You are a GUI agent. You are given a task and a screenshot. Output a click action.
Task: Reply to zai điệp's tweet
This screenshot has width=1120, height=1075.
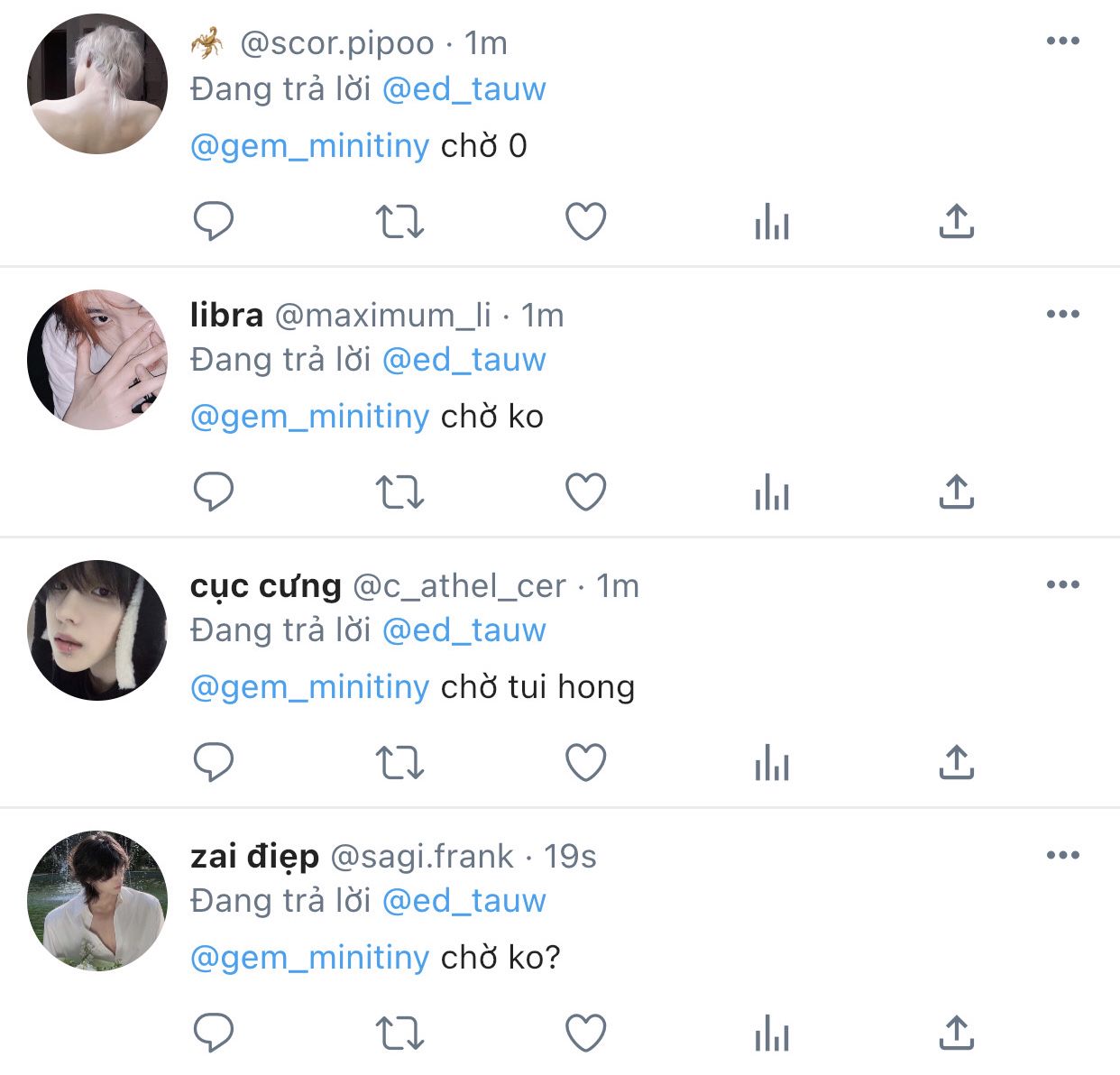pyautogui.click(x=214, y=1034)
